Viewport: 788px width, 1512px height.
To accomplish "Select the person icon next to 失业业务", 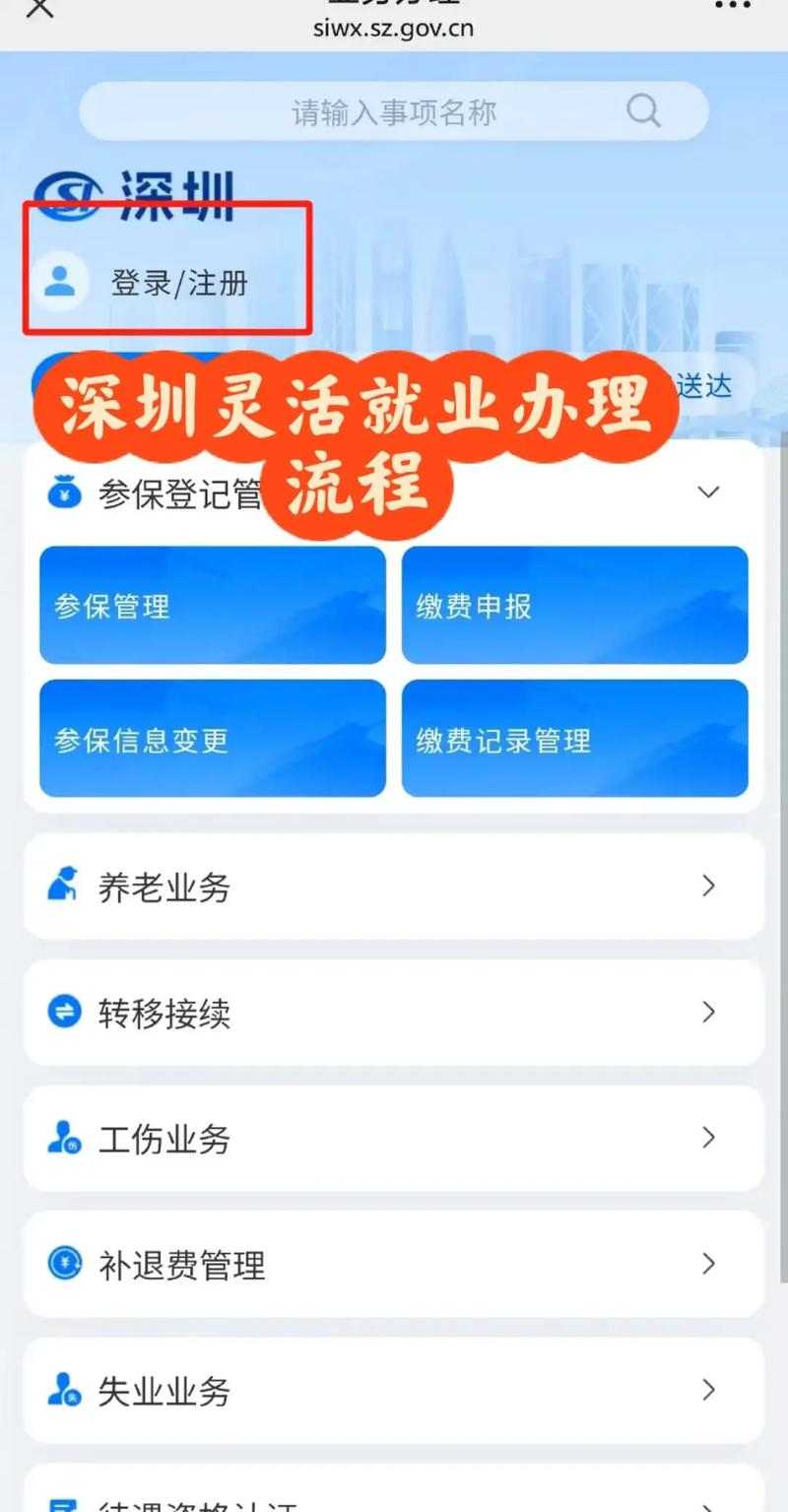I will (62, 1390).
